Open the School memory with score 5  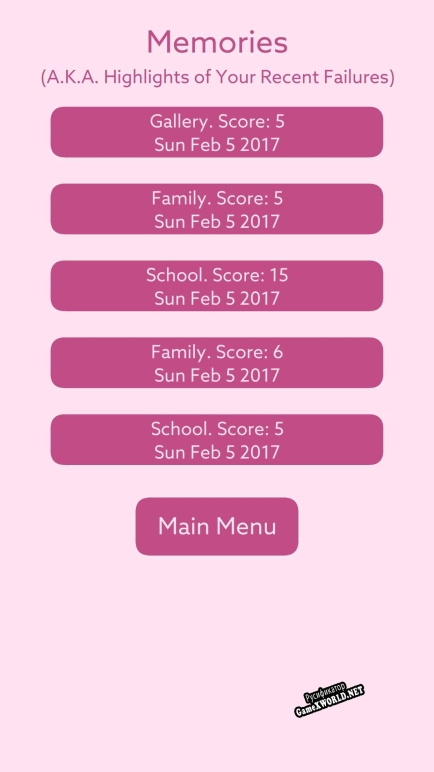[x=217, y=439]
